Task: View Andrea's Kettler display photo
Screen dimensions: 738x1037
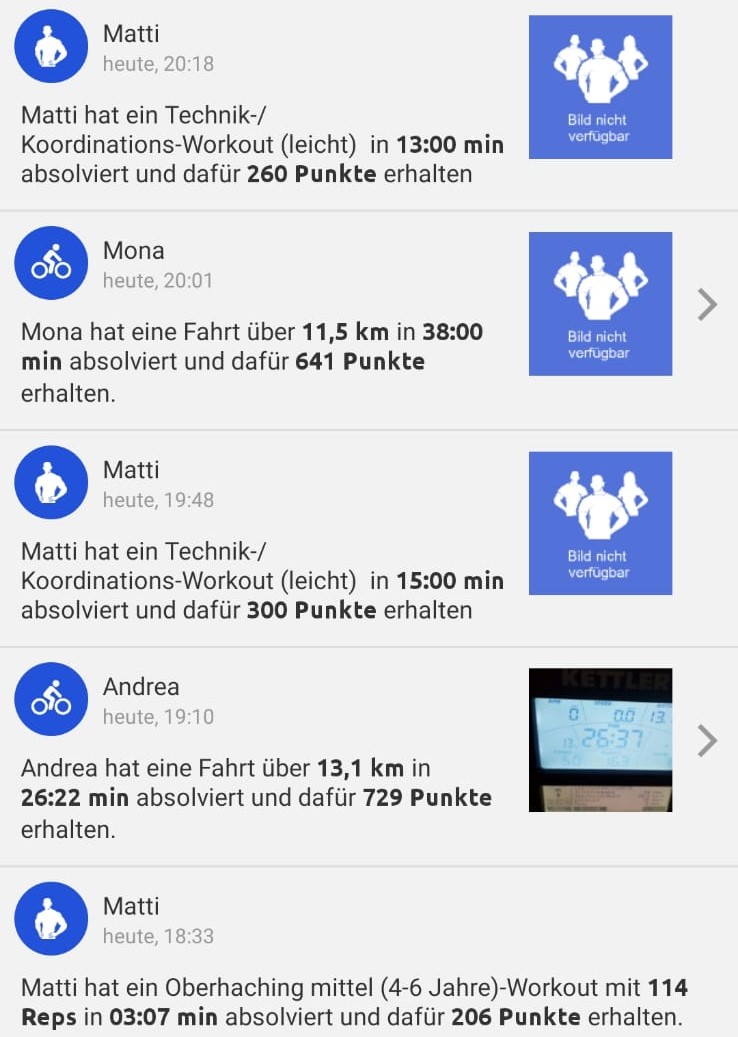Action: pyautogui.click(x=600, y=740)
